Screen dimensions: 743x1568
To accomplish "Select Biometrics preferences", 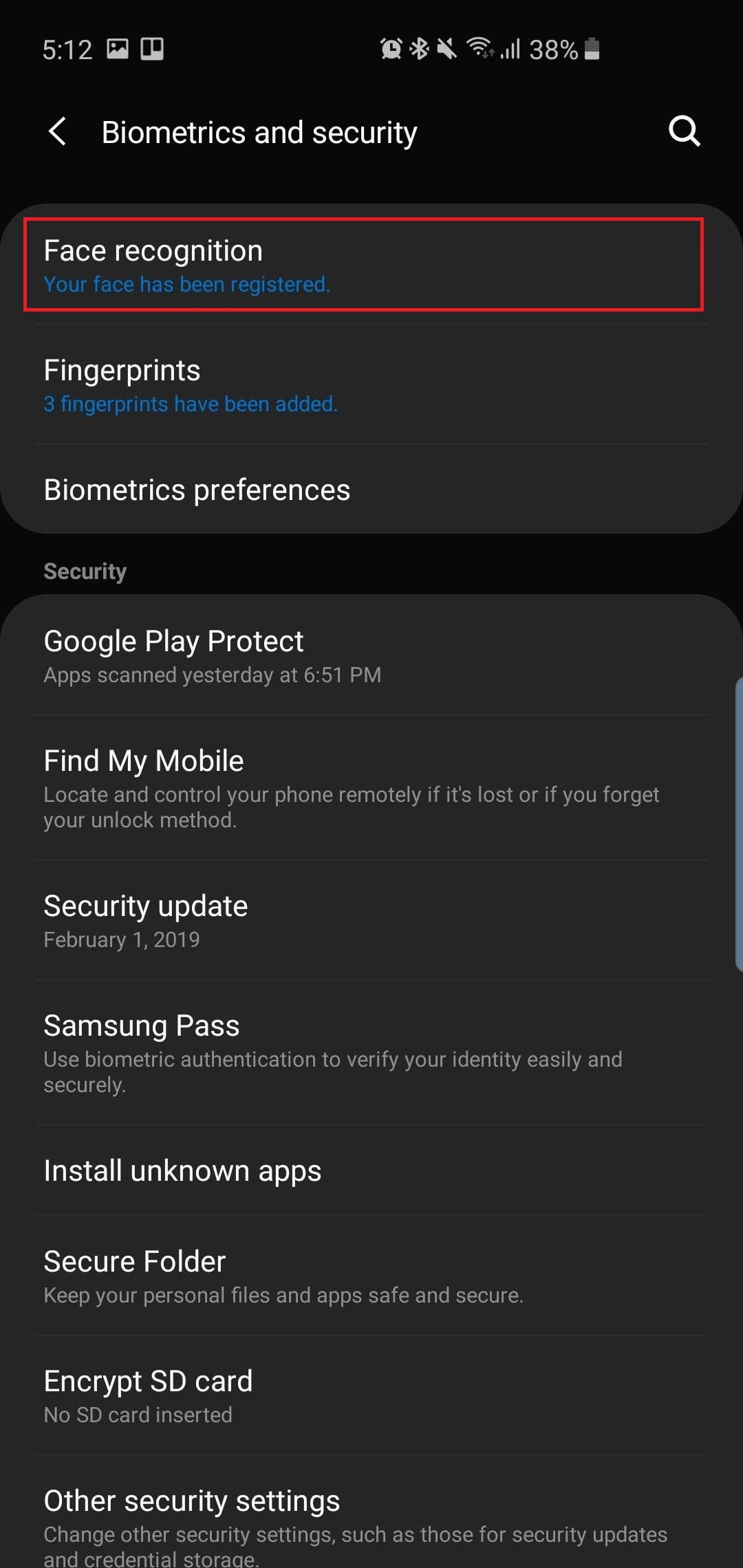I will click(x=371, y=490).
